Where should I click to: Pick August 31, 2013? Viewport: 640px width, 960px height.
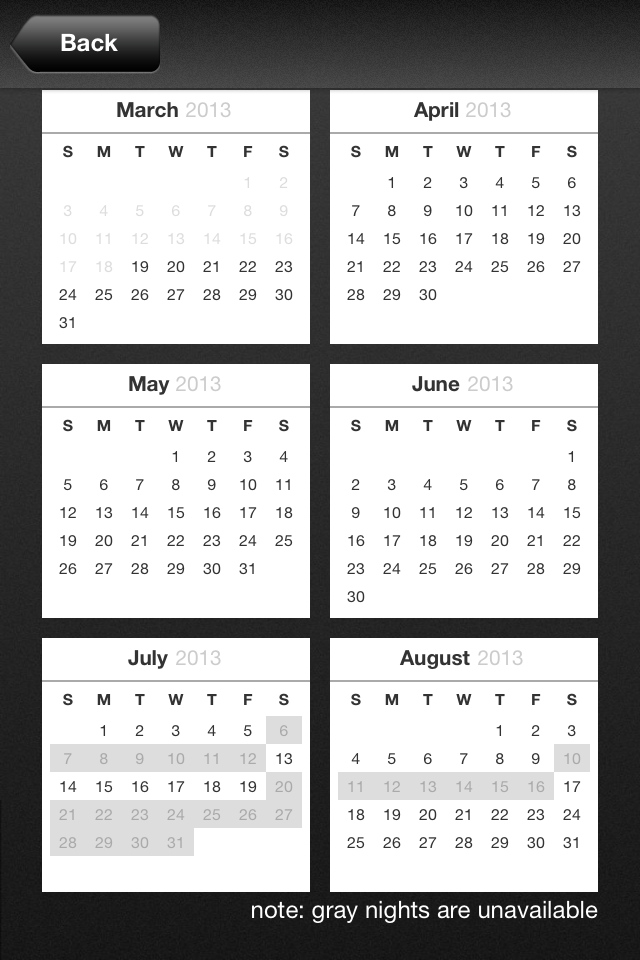pos(572,843)
